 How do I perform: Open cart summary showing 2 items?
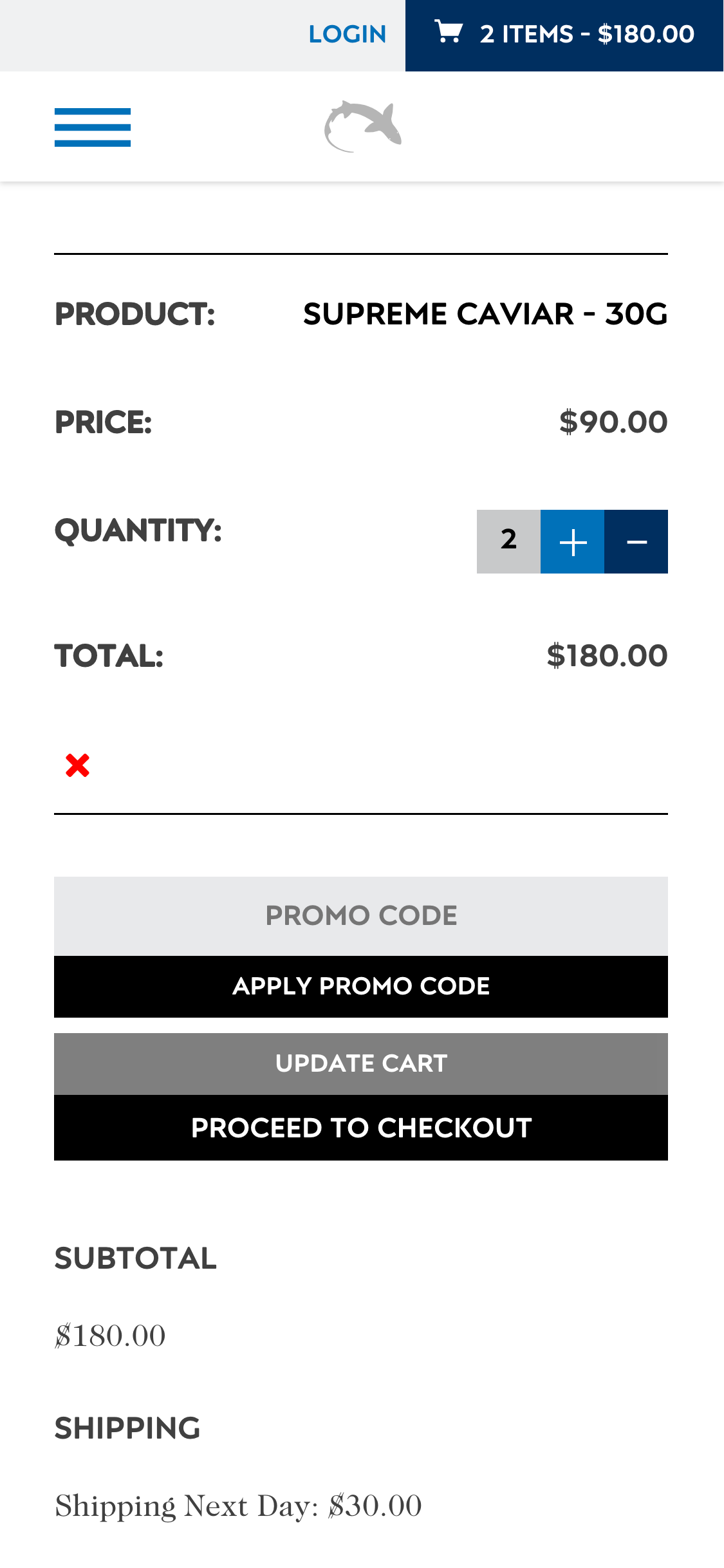[564, 35]
